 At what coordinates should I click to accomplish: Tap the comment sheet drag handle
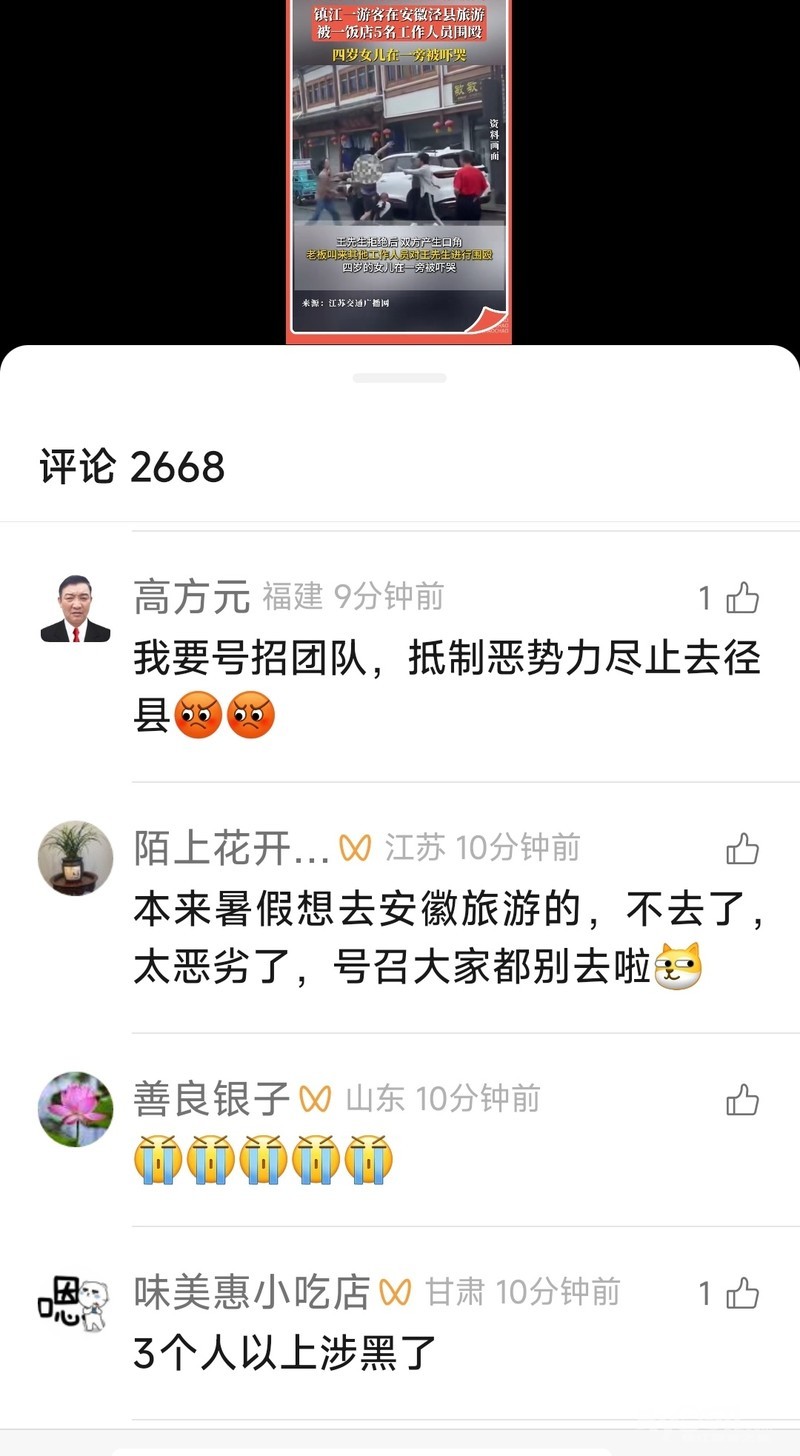point(399,378)
